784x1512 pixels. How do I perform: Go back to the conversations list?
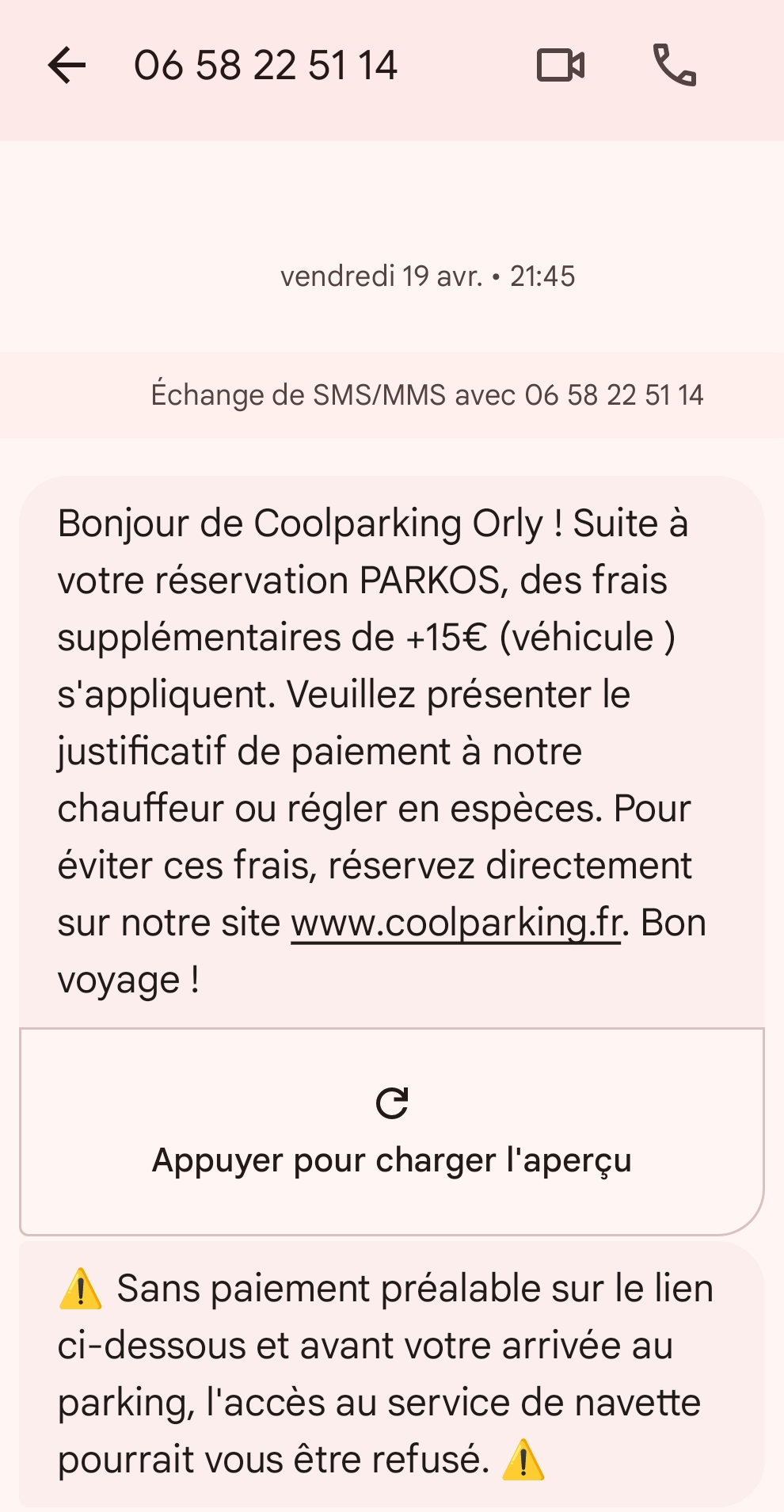[x=67, y=65]
